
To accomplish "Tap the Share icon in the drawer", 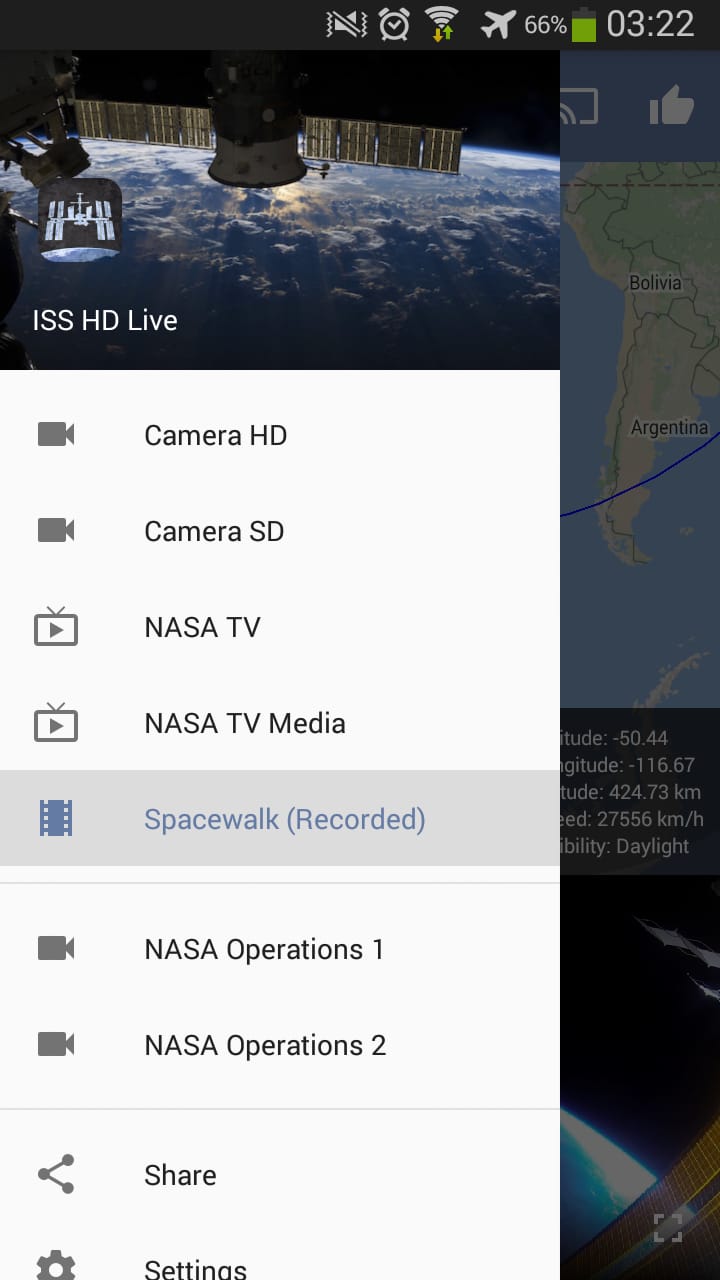I will (x=57, y=1174).
